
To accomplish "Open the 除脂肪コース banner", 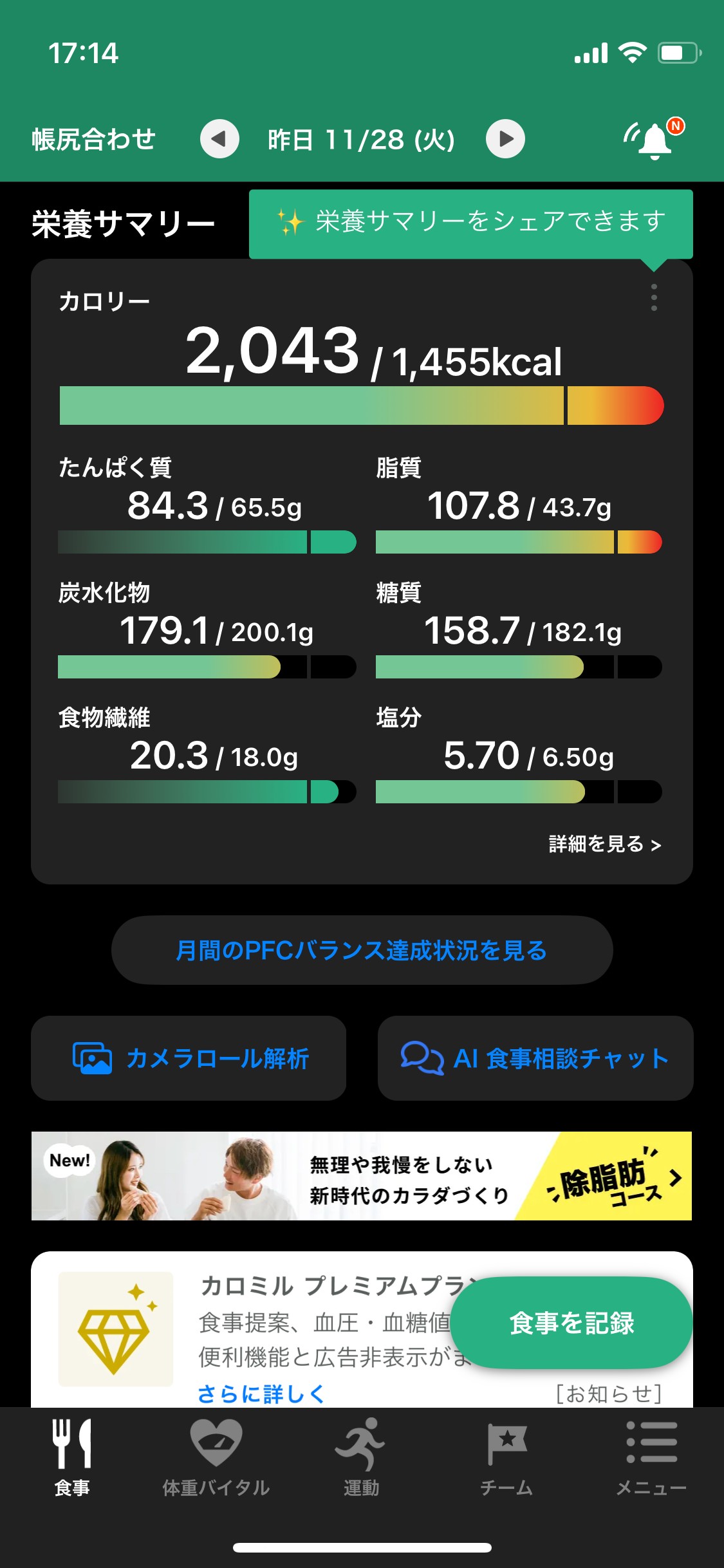I will [362, 1176].
